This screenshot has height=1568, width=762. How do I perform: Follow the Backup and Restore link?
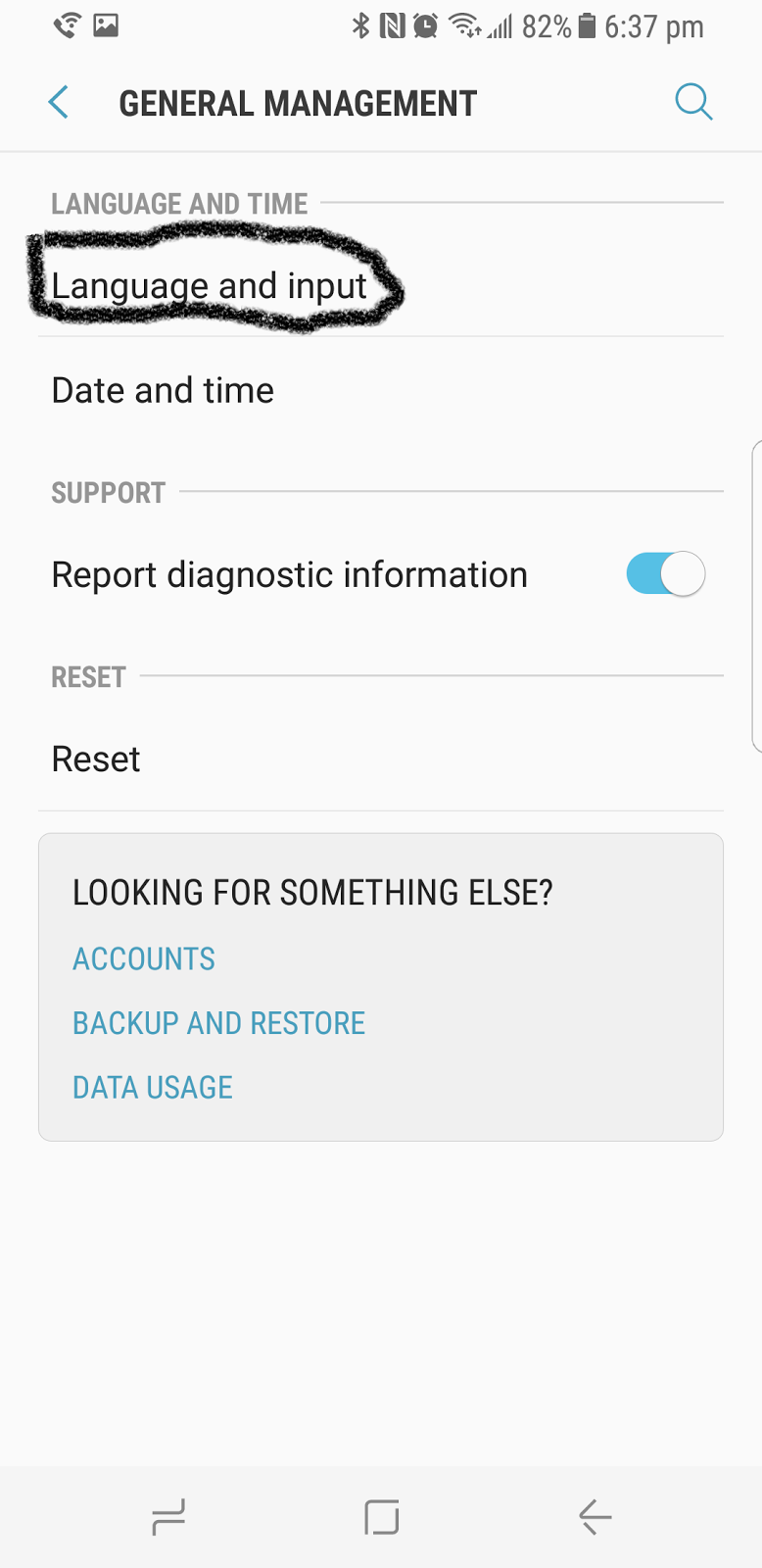tap(218, 1023)
